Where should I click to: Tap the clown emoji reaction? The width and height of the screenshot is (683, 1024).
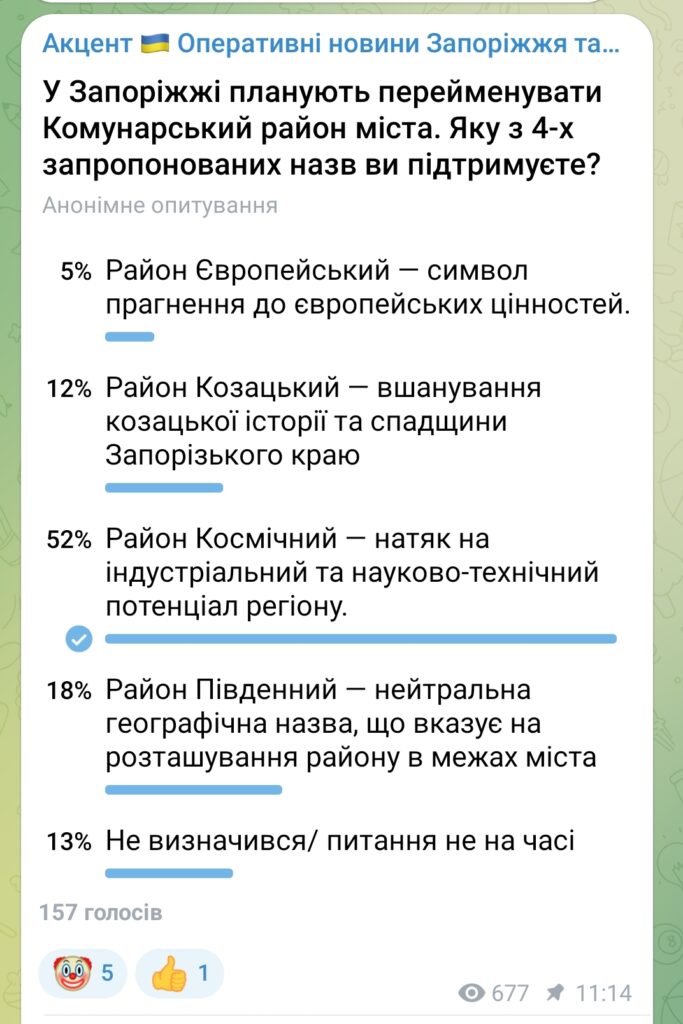(83, 973)
